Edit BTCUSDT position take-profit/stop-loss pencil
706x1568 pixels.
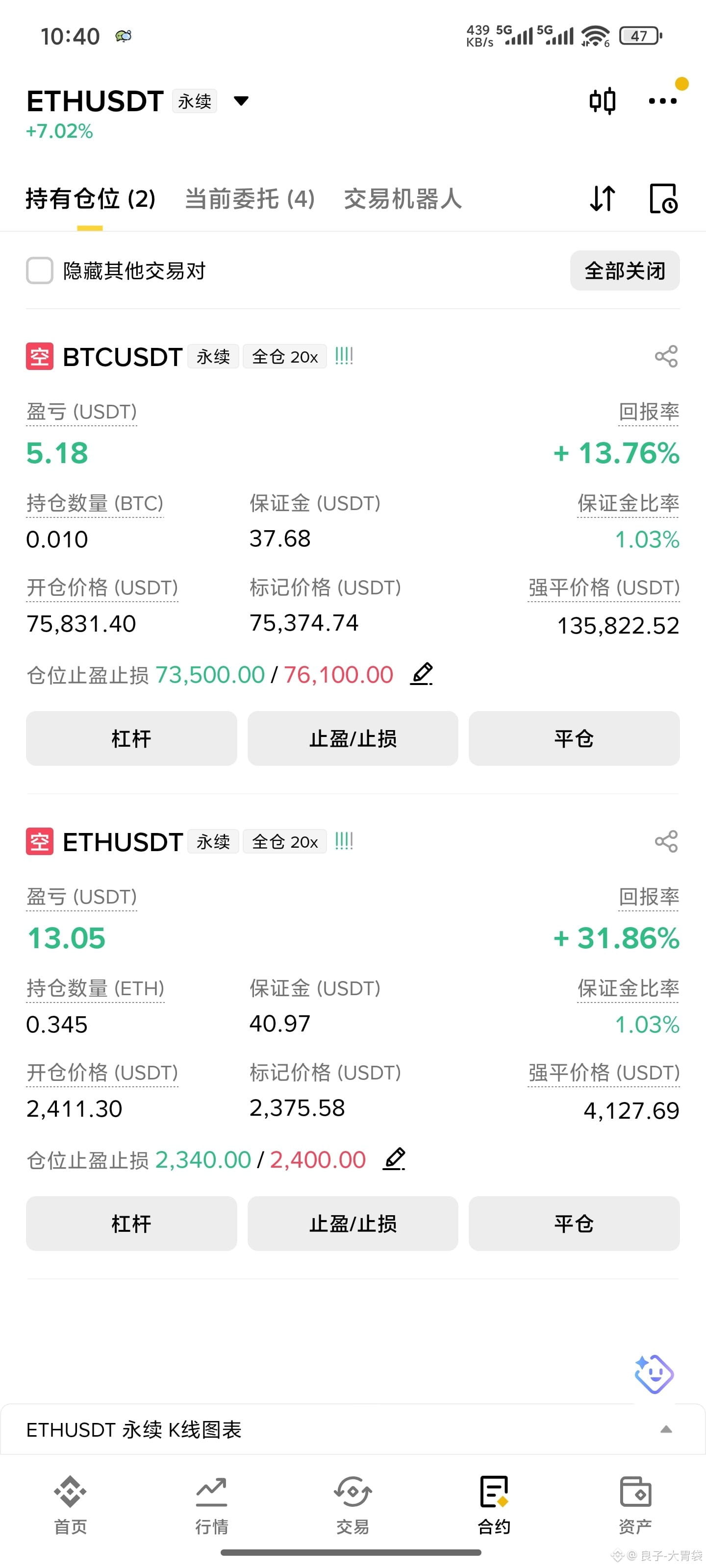pyautogui.click(x=422, y=674)
